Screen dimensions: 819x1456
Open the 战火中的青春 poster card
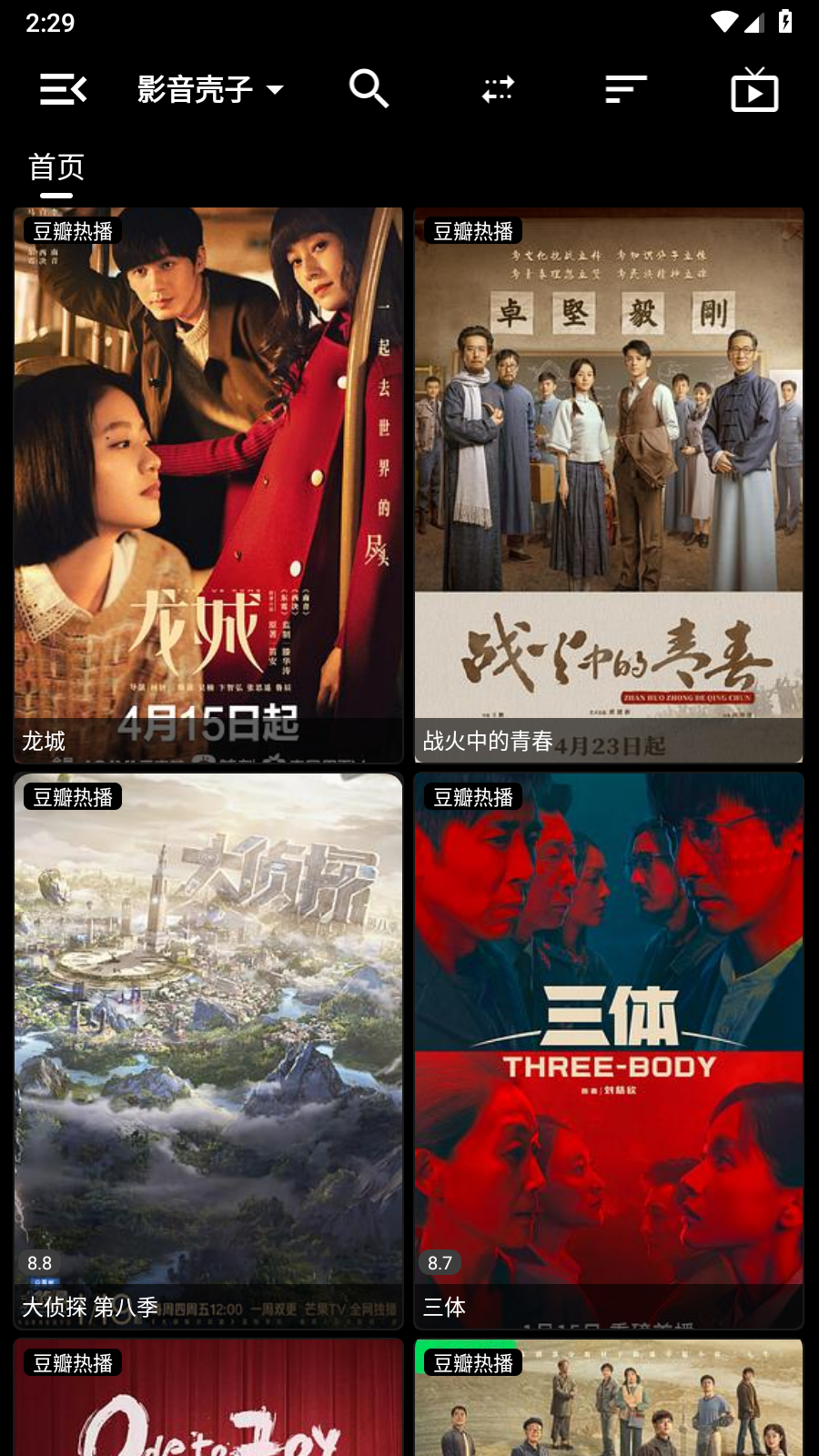click(x=609, y=485)
